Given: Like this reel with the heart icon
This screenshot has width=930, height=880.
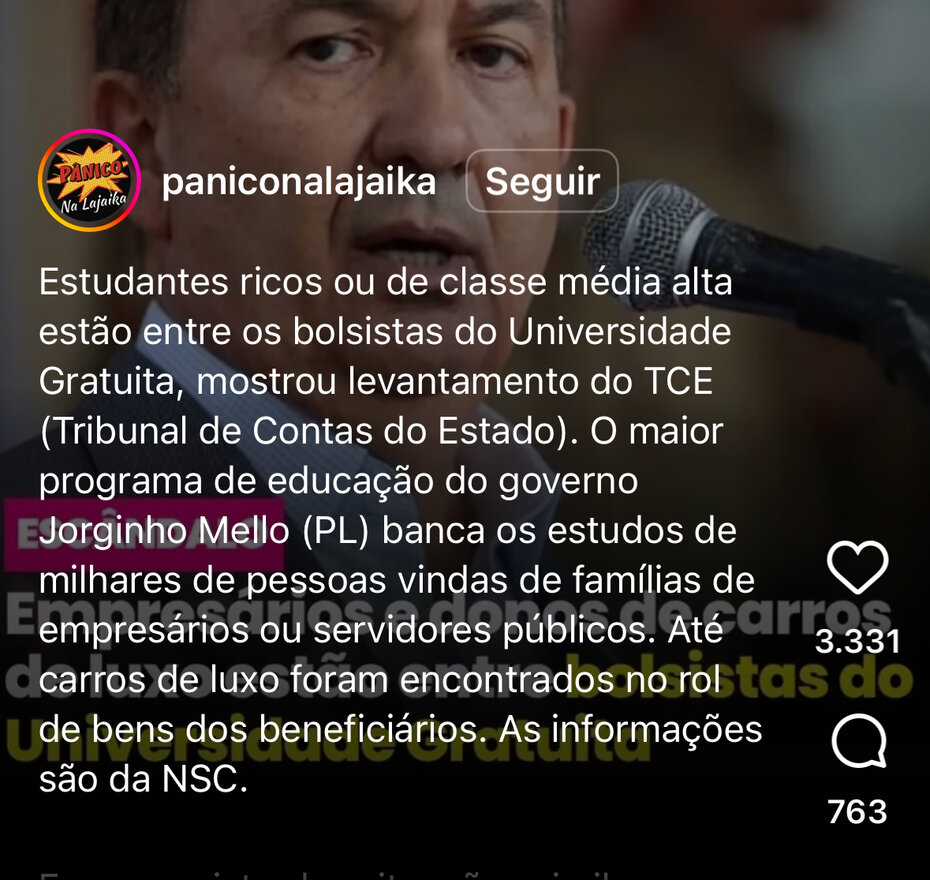Looking at the screenshot, I should [x=858, y=569].
